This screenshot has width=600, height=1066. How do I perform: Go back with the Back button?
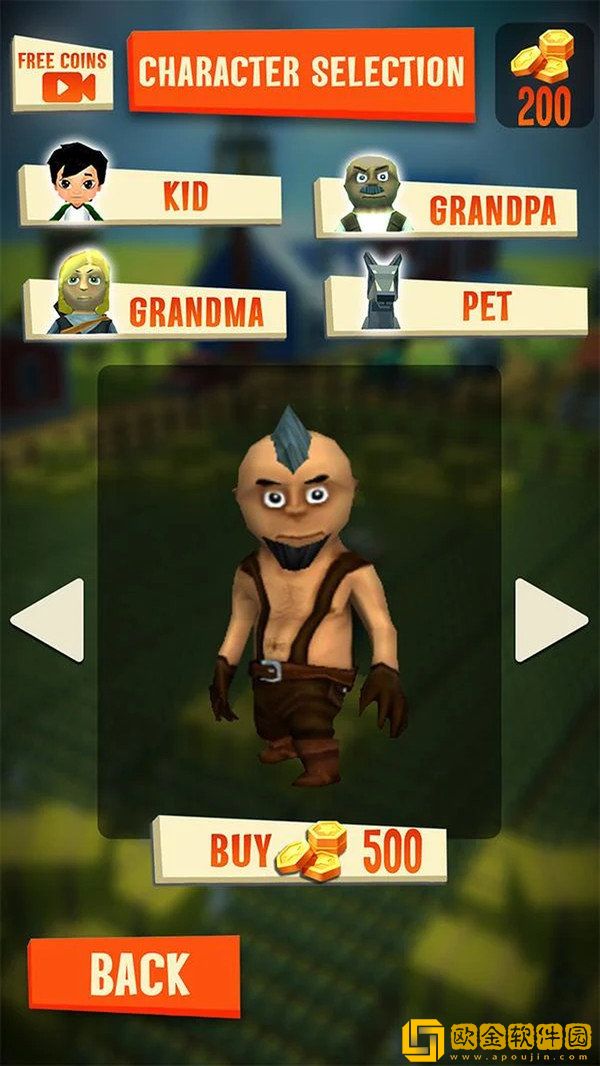coord(134,973)
